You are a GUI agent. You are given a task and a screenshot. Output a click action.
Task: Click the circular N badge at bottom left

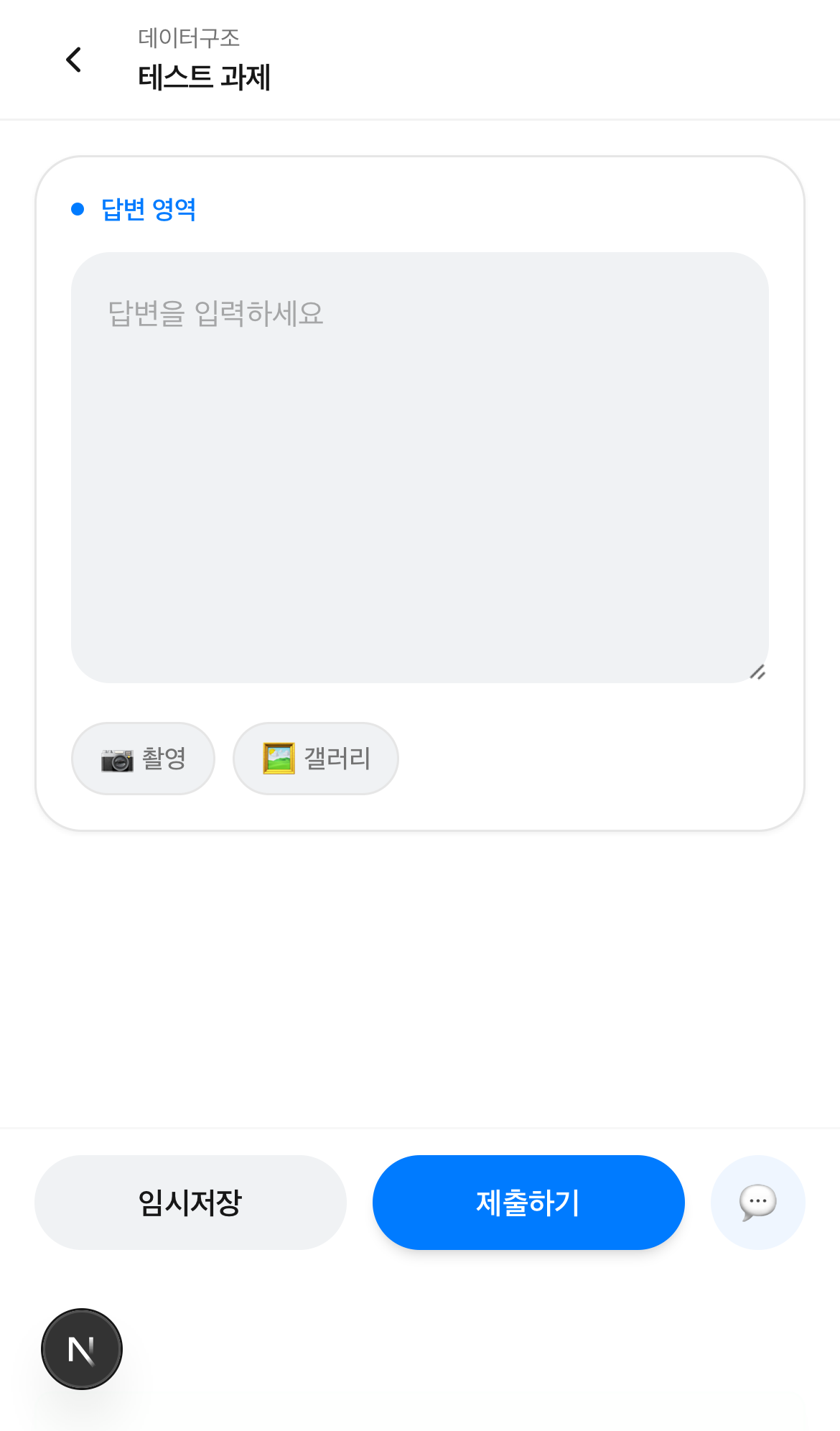(x=81, y=1348)
